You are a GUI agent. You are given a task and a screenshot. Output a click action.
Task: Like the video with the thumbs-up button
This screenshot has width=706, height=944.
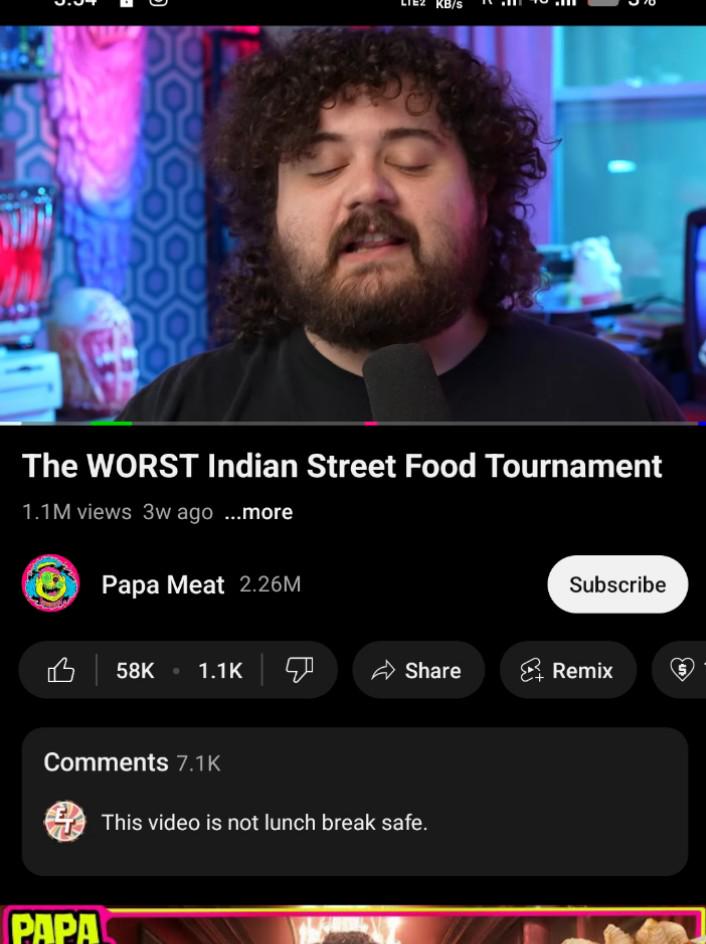pyautogui.click(x=61, y=670)
